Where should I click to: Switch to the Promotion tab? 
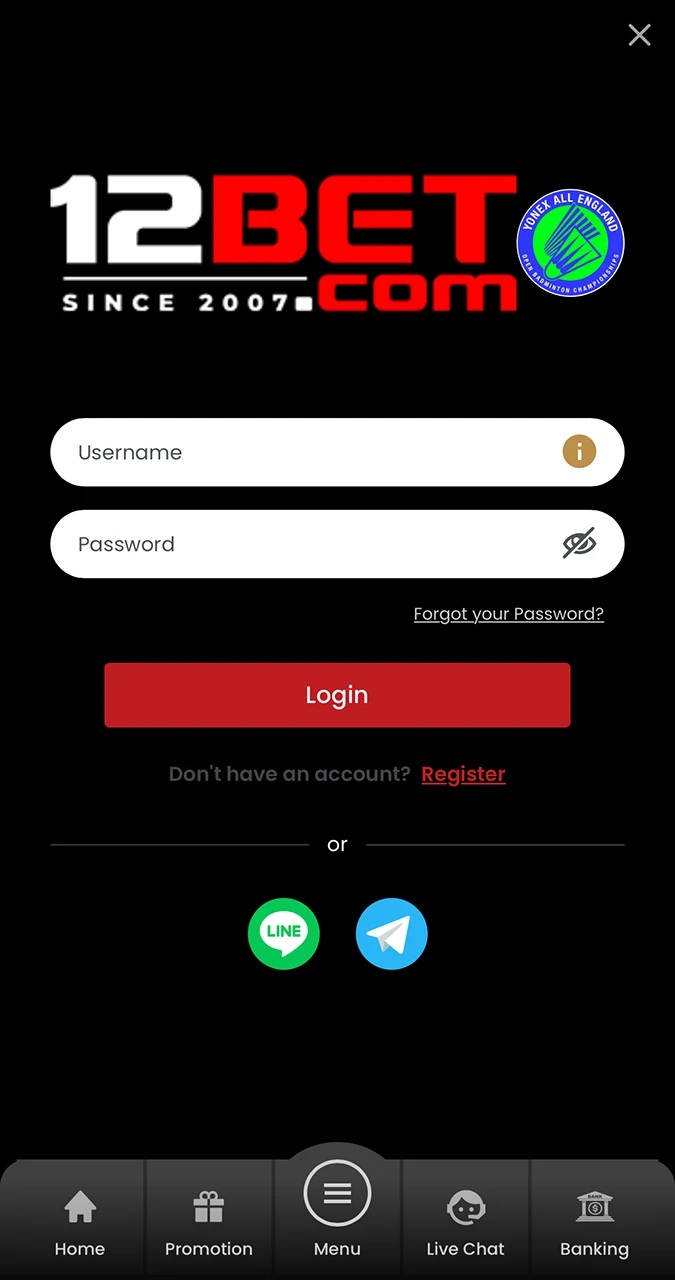tap(209, 1223)
